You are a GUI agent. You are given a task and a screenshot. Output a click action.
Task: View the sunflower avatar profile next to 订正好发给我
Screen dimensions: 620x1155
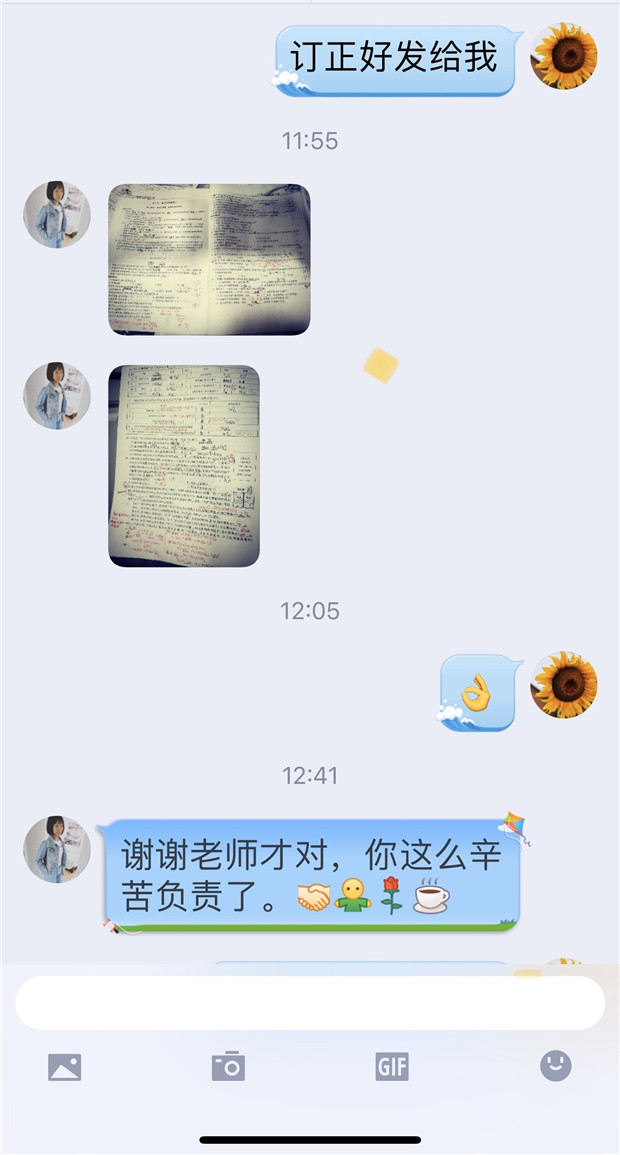click(x=564, y=56)
